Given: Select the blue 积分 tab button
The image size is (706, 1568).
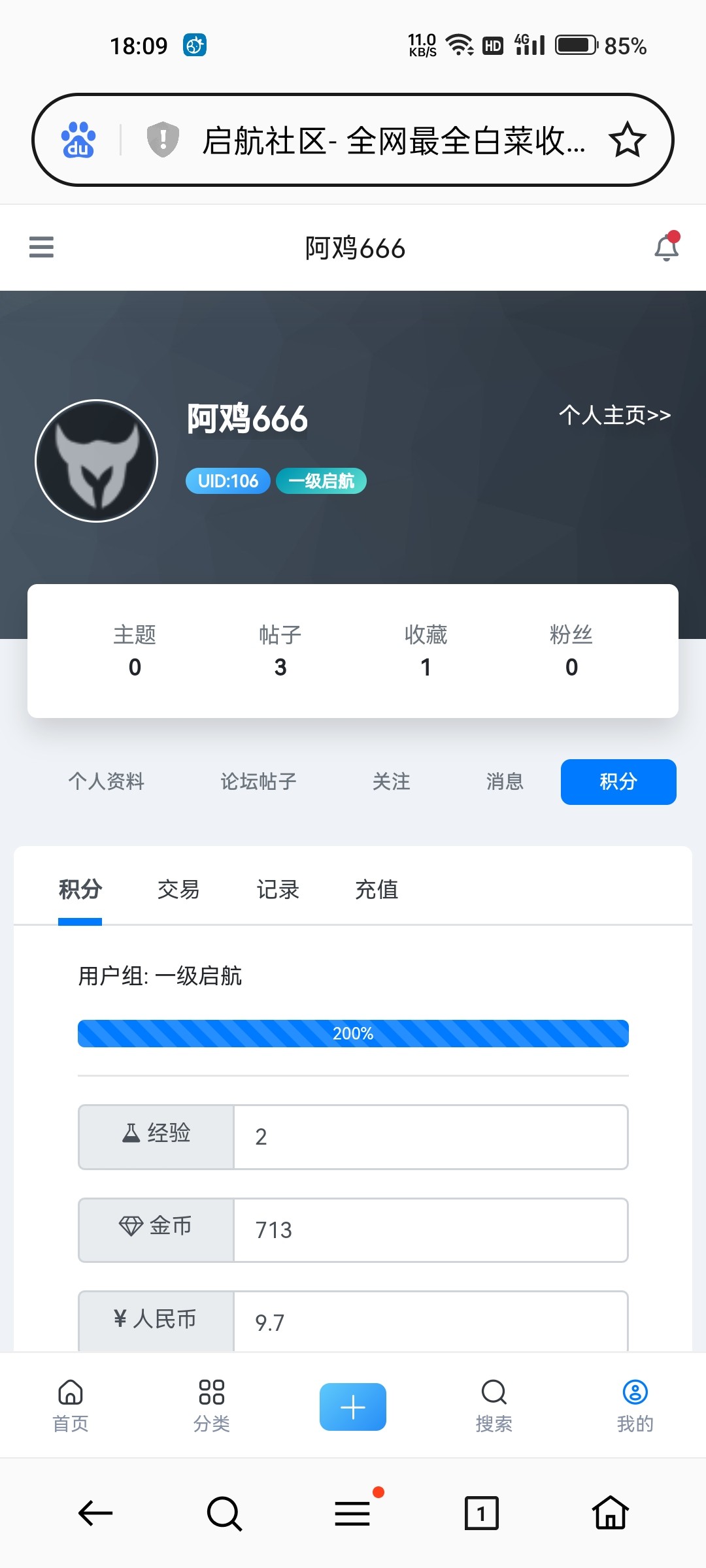Looking at the screenshot, I should [x=618, y=781].
